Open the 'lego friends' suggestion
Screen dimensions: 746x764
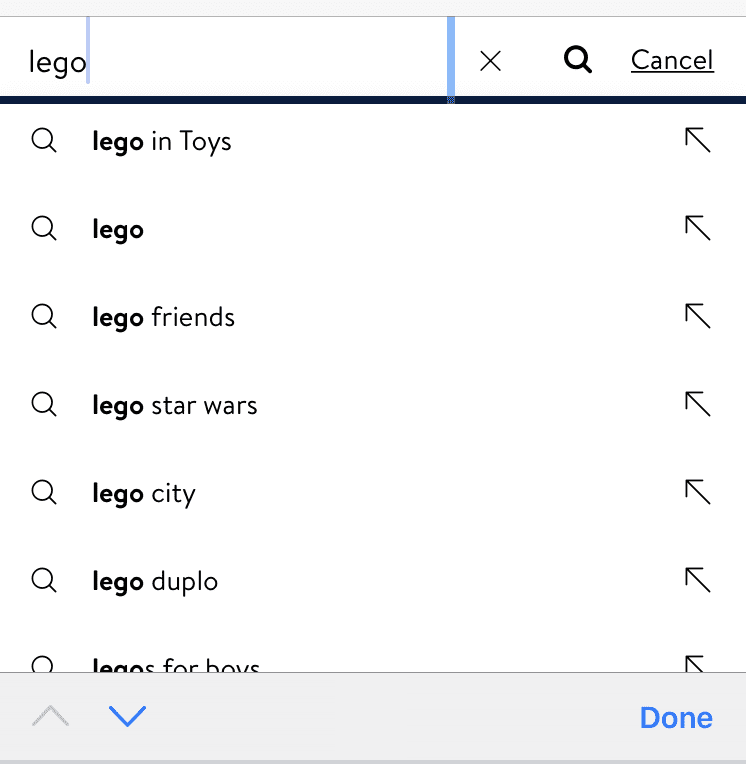[x=163, y=316]
